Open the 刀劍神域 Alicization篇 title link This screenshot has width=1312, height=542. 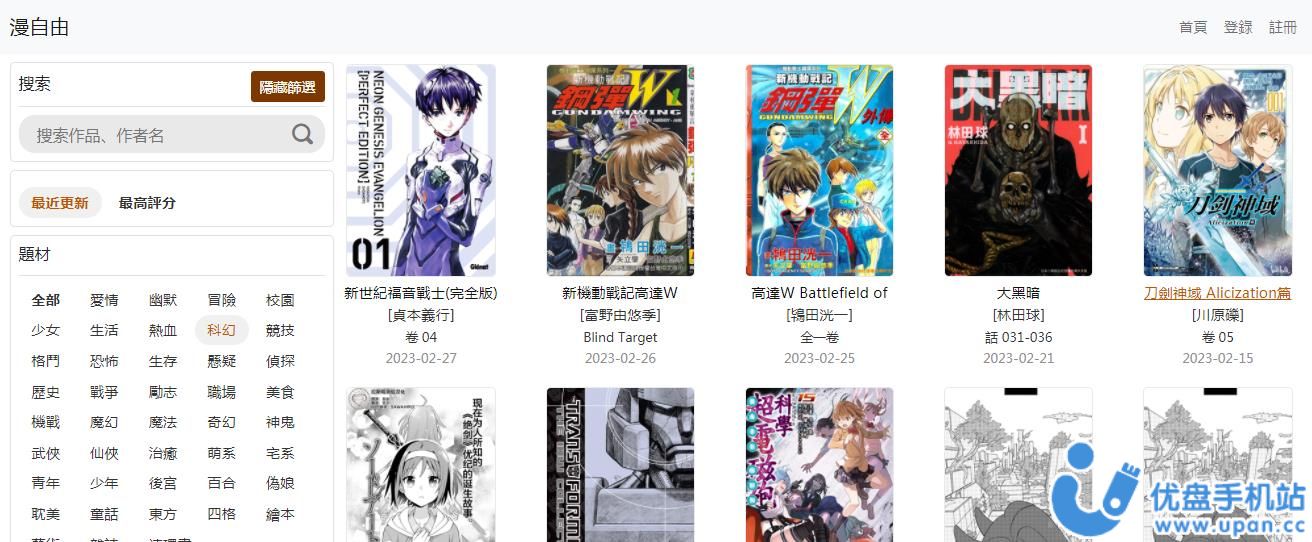[x=1217, y=293]
